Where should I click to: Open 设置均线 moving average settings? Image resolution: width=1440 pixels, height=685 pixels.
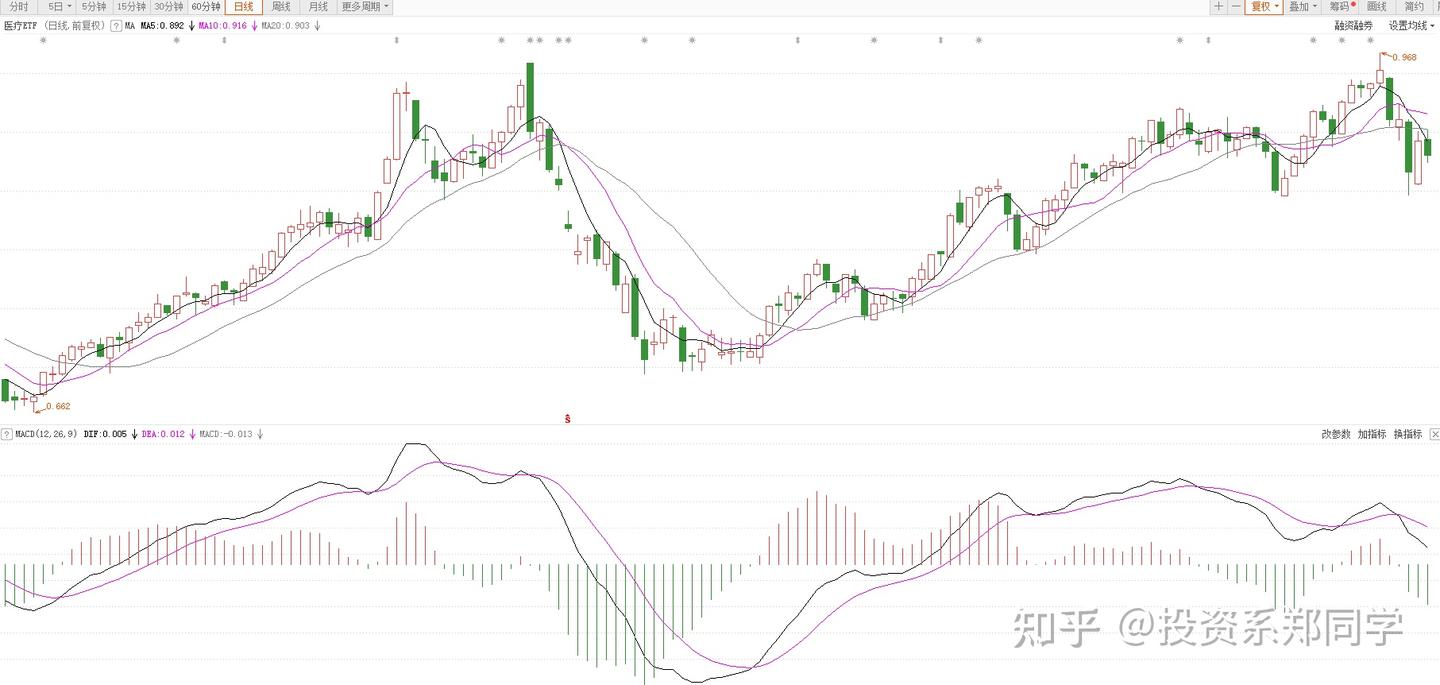pos(1410,25)
